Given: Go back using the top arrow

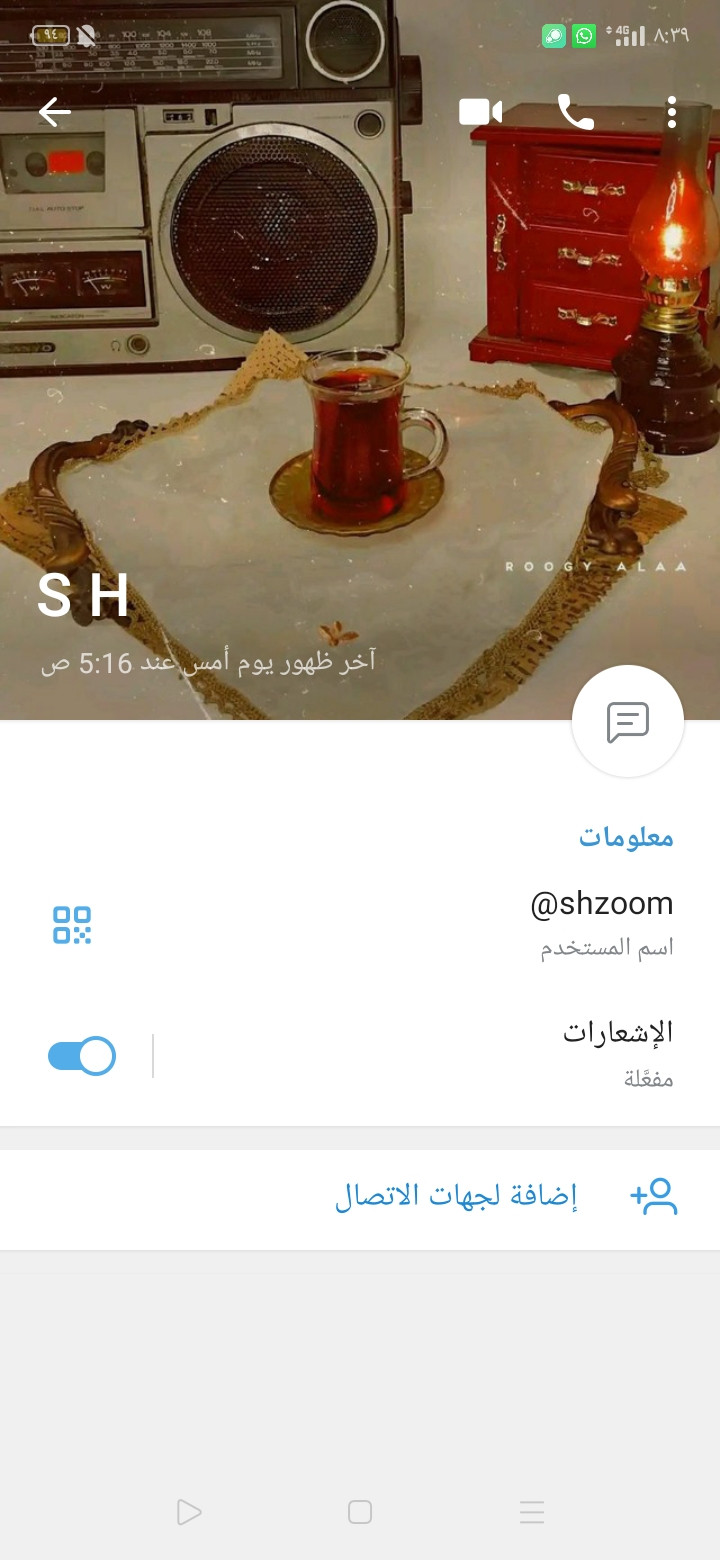Looking at the screenshot, I should pos(55,112).
